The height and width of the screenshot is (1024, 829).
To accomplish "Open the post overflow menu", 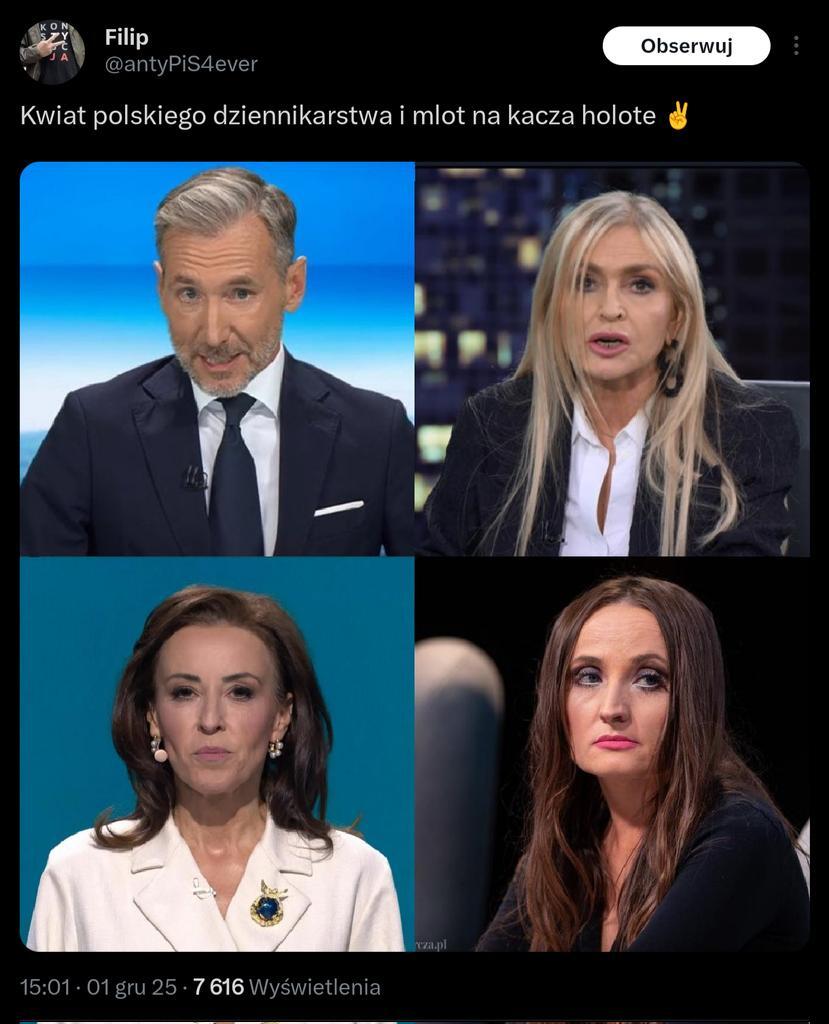I will tap(796, 46).
